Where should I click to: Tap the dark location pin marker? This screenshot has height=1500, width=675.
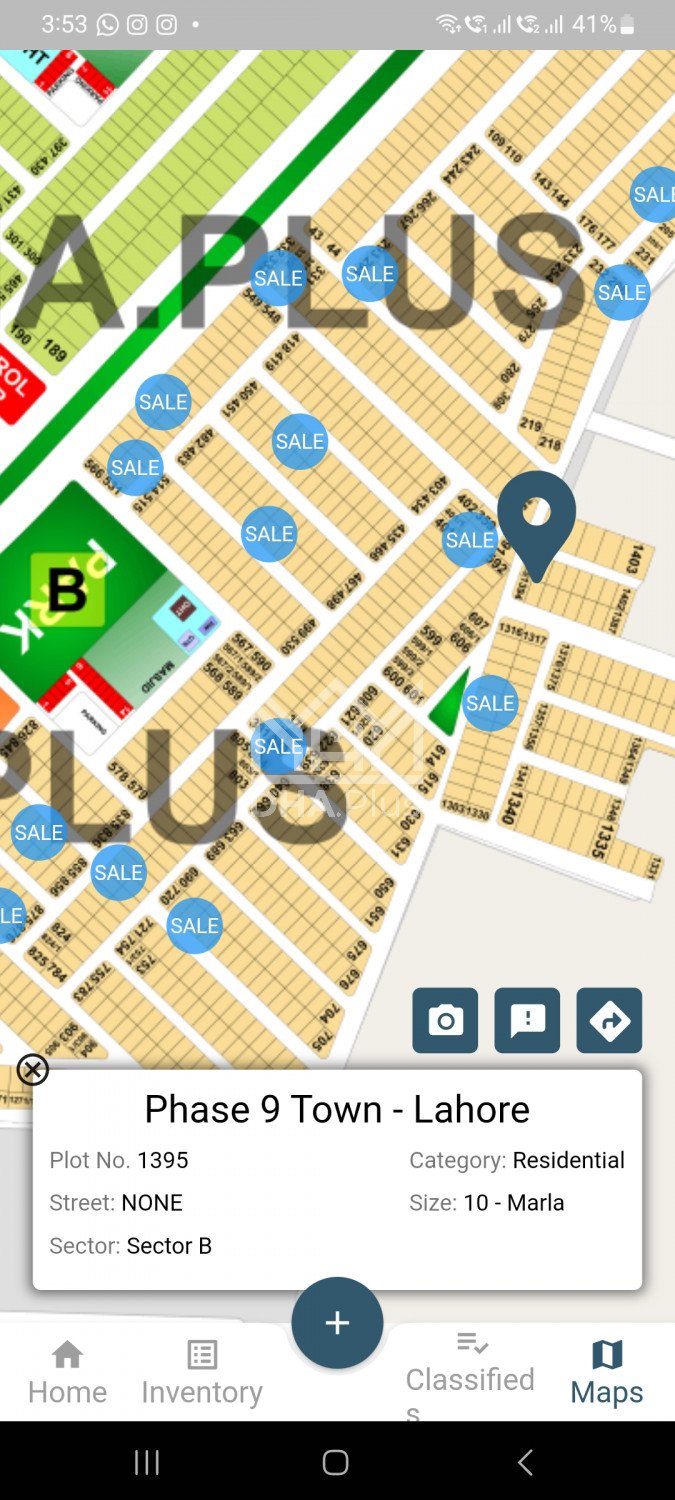[537, 515]
